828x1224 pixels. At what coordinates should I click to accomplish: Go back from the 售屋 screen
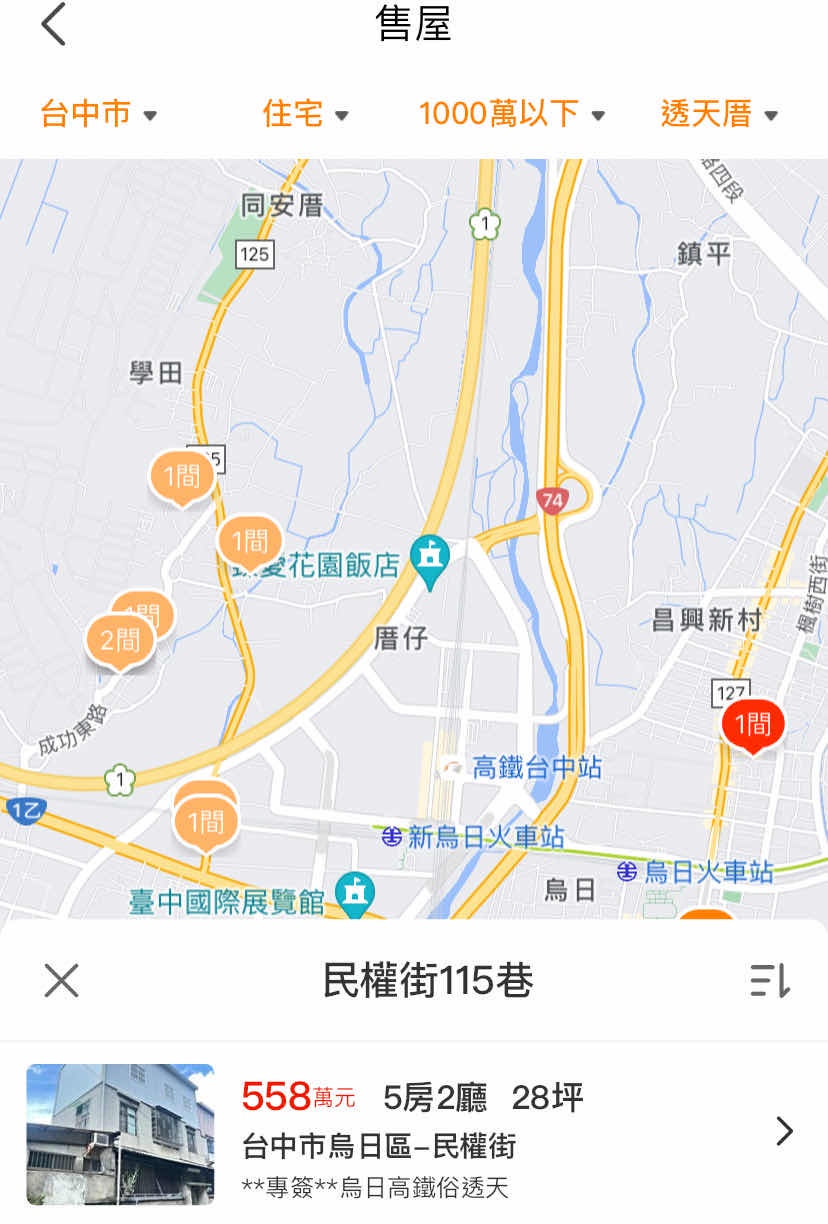[x=54, y=25]
